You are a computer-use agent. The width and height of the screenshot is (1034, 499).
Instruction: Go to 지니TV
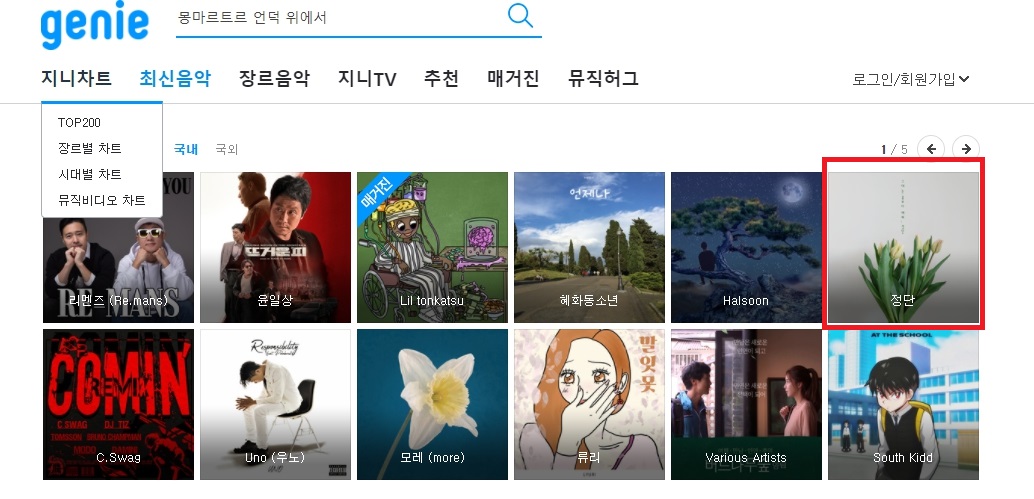pos(367,79)
